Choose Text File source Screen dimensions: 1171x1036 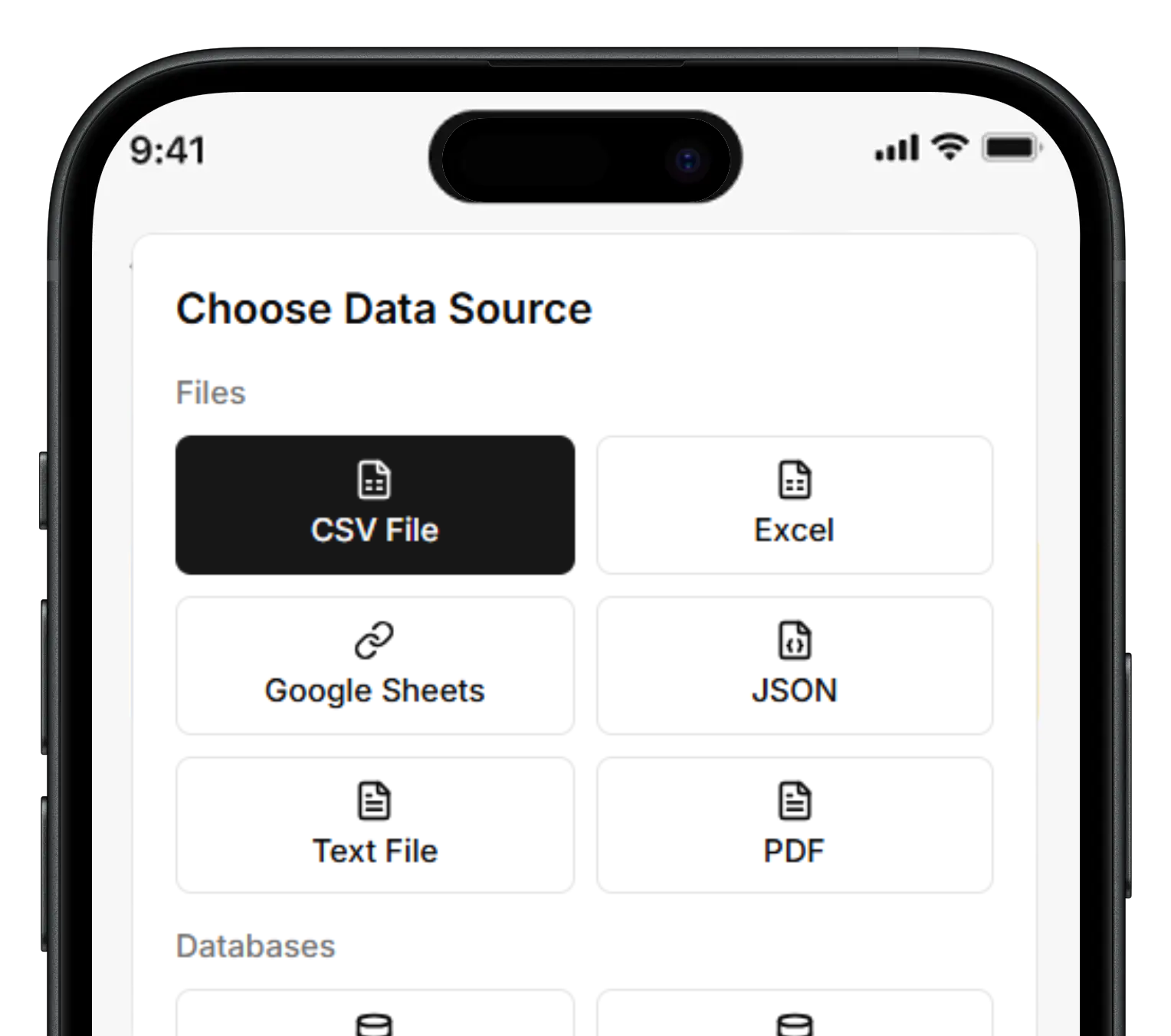[375, 825]
